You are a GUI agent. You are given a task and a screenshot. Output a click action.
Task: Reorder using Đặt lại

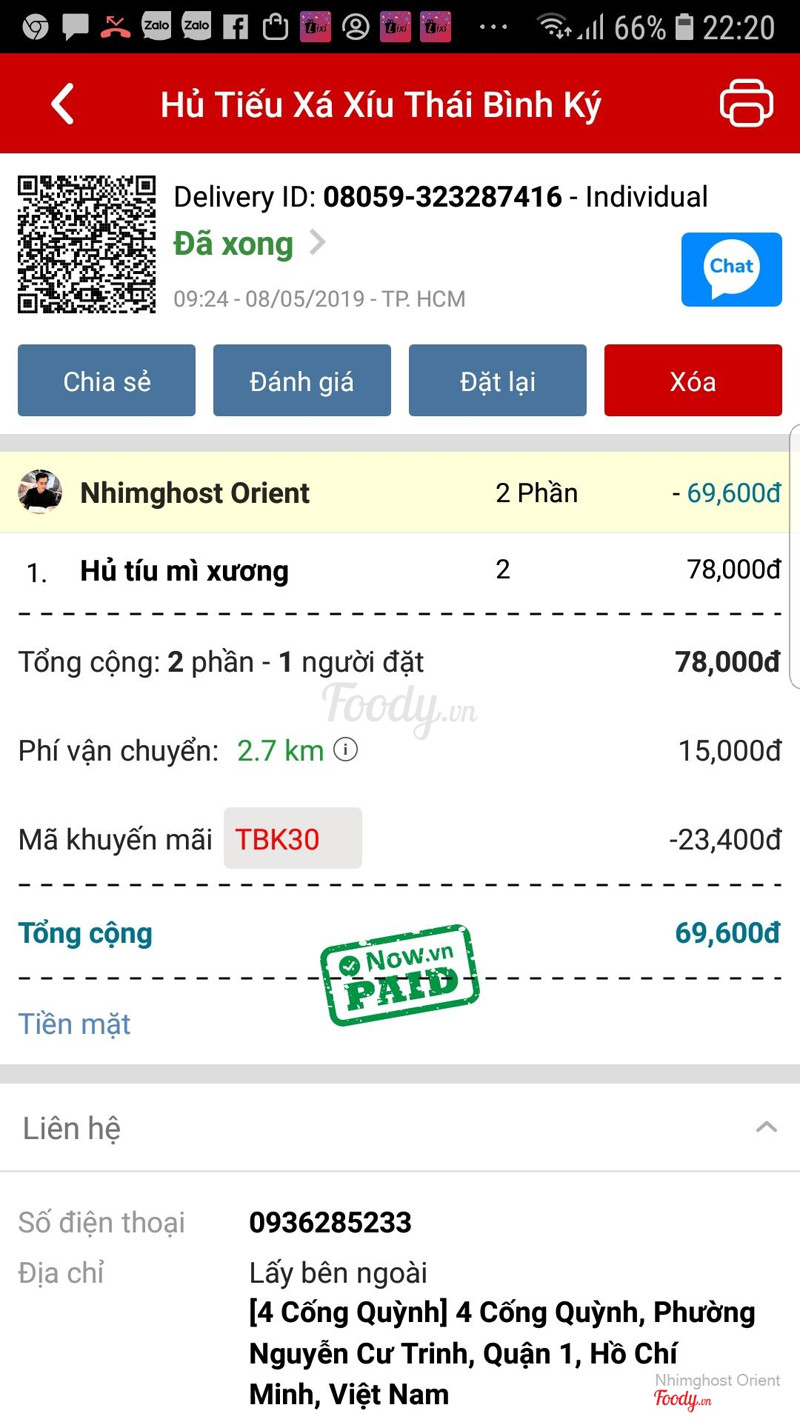point(497,381)
